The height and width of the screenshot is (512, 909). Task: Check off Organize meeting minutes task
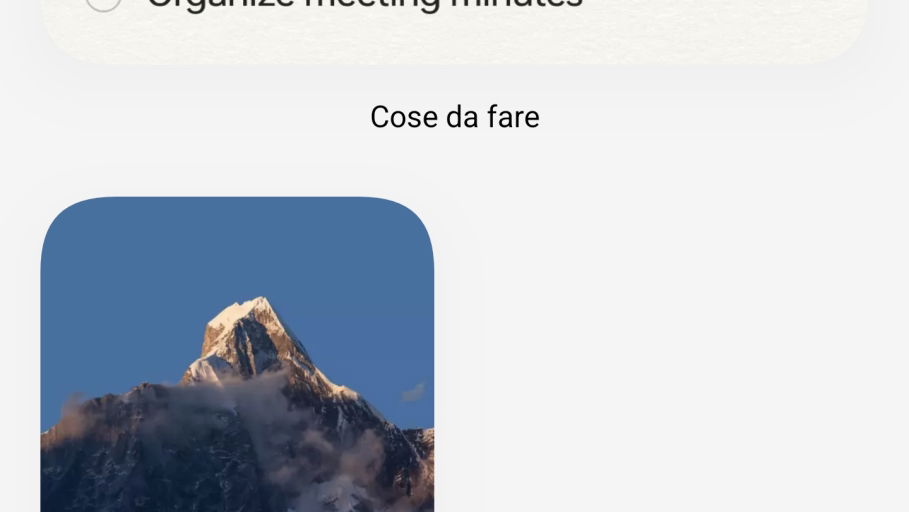point(103,3)
